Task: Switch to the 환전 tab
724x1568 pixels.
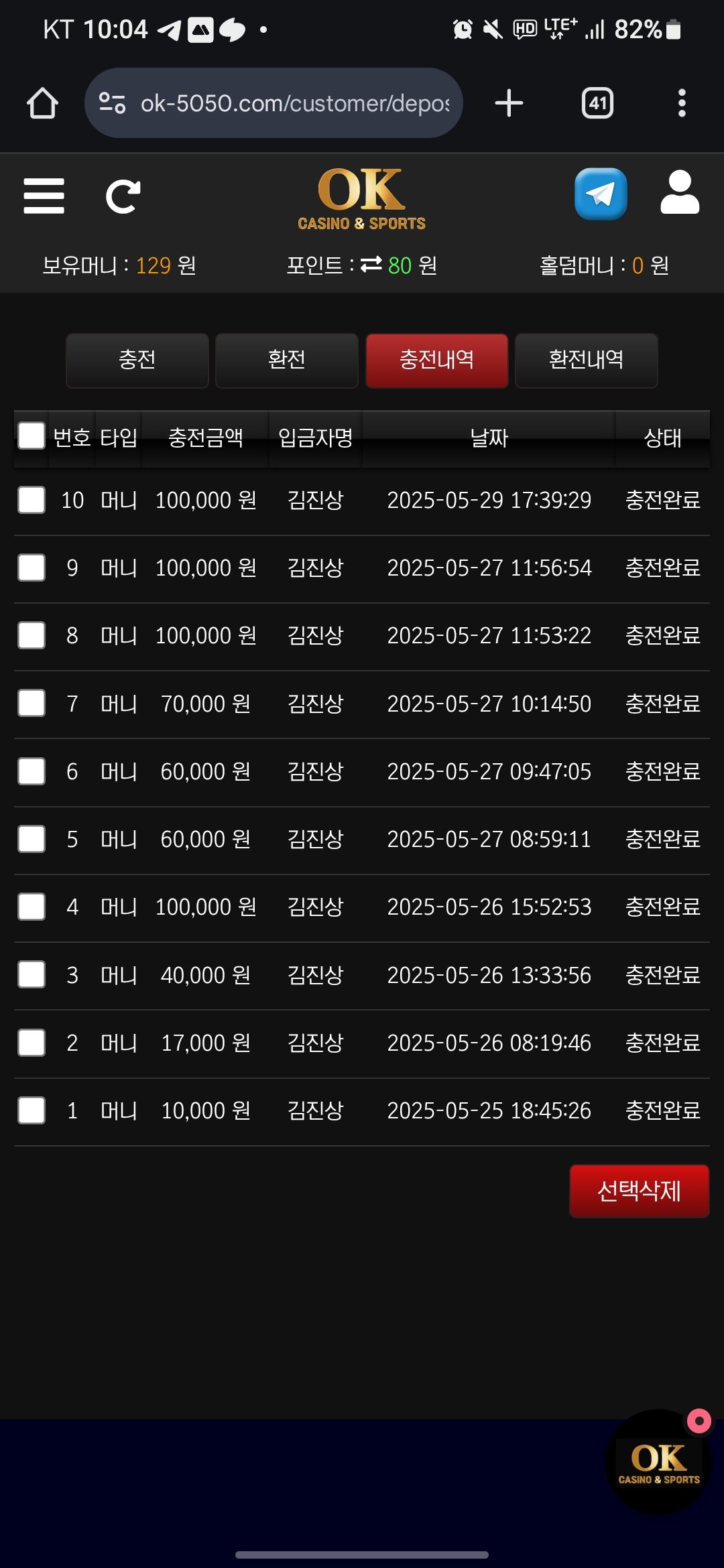Action: point(287,361)
